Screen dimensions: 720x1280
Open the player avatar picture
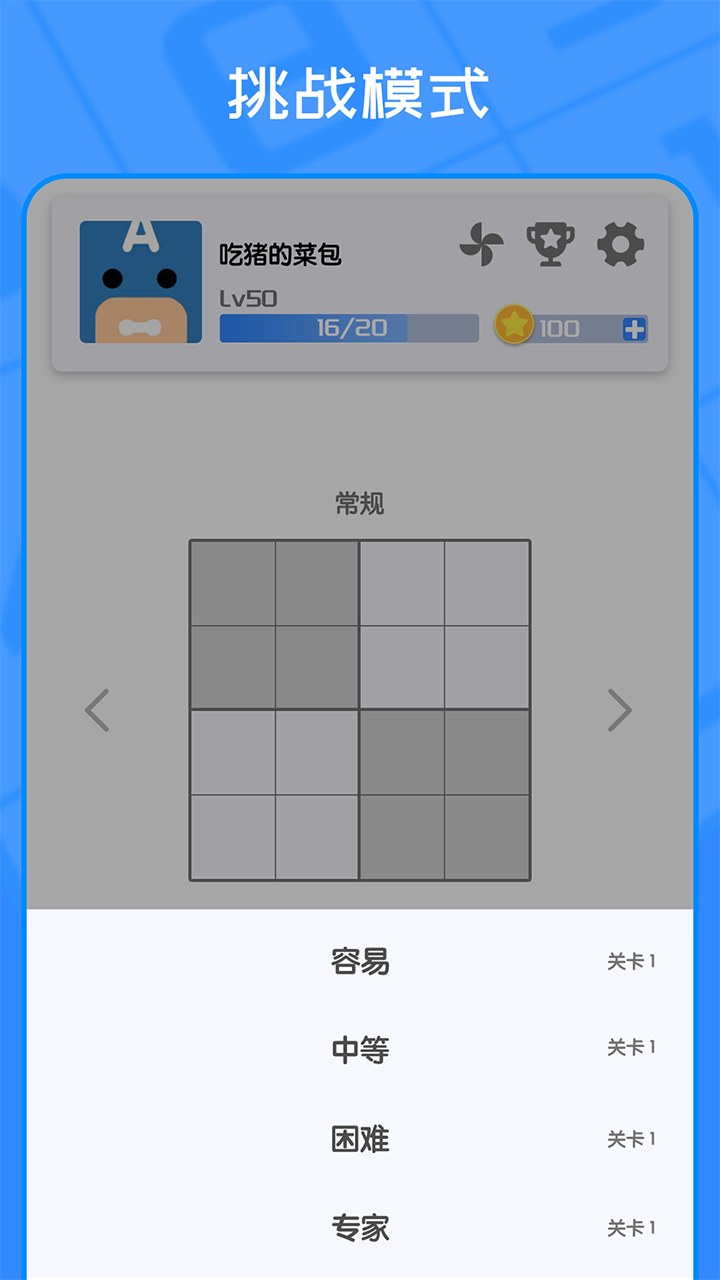coord(139,279)
